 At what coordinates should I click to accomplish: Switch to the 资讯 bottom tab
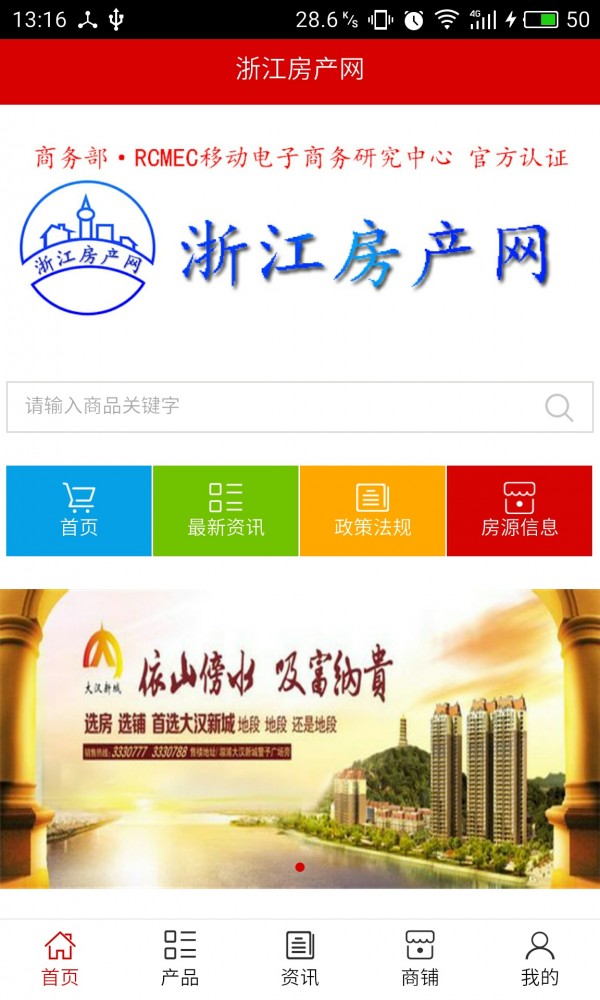(x=300, y=958)
